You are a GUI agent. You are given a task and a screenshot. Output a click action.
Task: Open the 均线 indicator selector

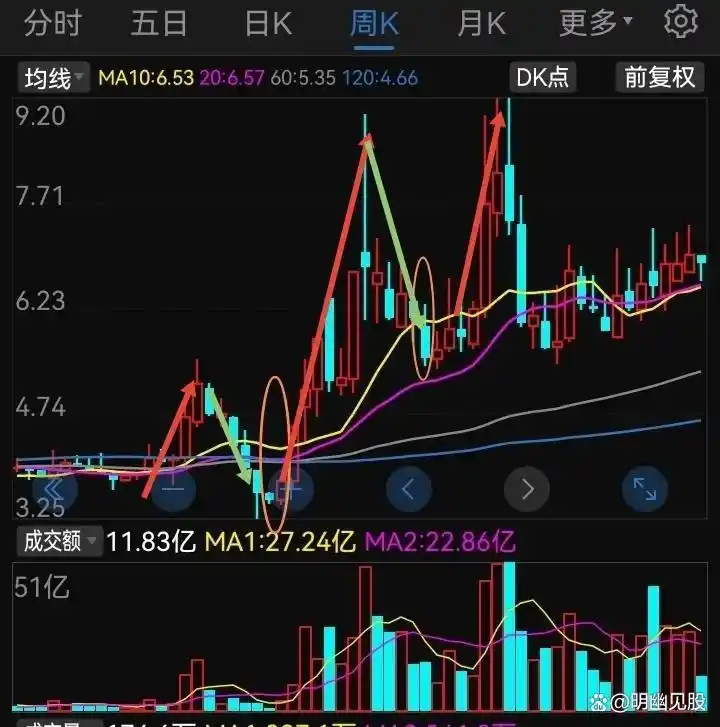[x=46, y=76]
